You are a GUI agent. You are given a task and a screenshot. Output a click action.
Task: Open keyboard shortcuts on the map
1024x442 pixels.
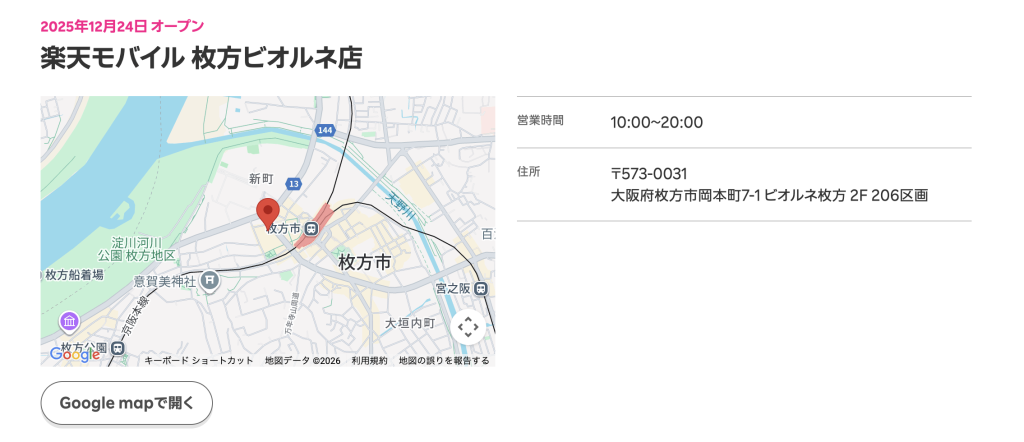pyautogui.click(x=198, y=360)
